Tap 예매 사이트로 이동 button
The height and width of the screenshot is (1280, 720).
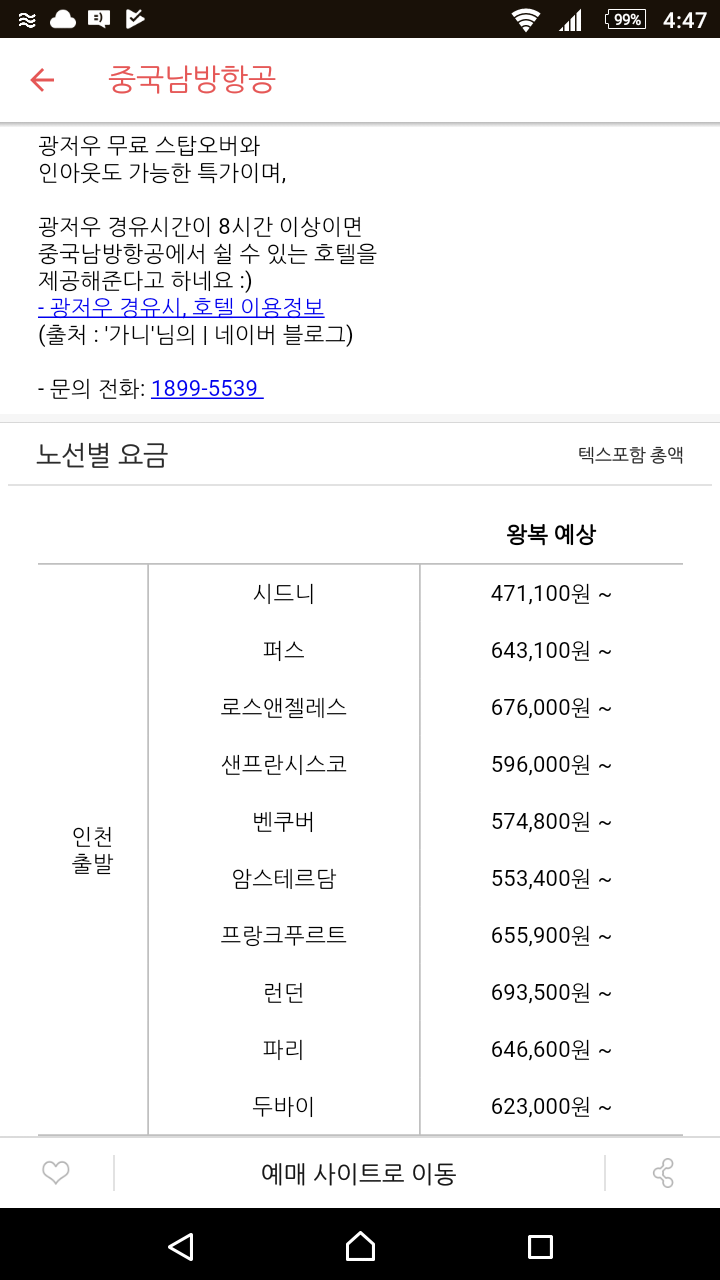click(x=359, y=1173)
